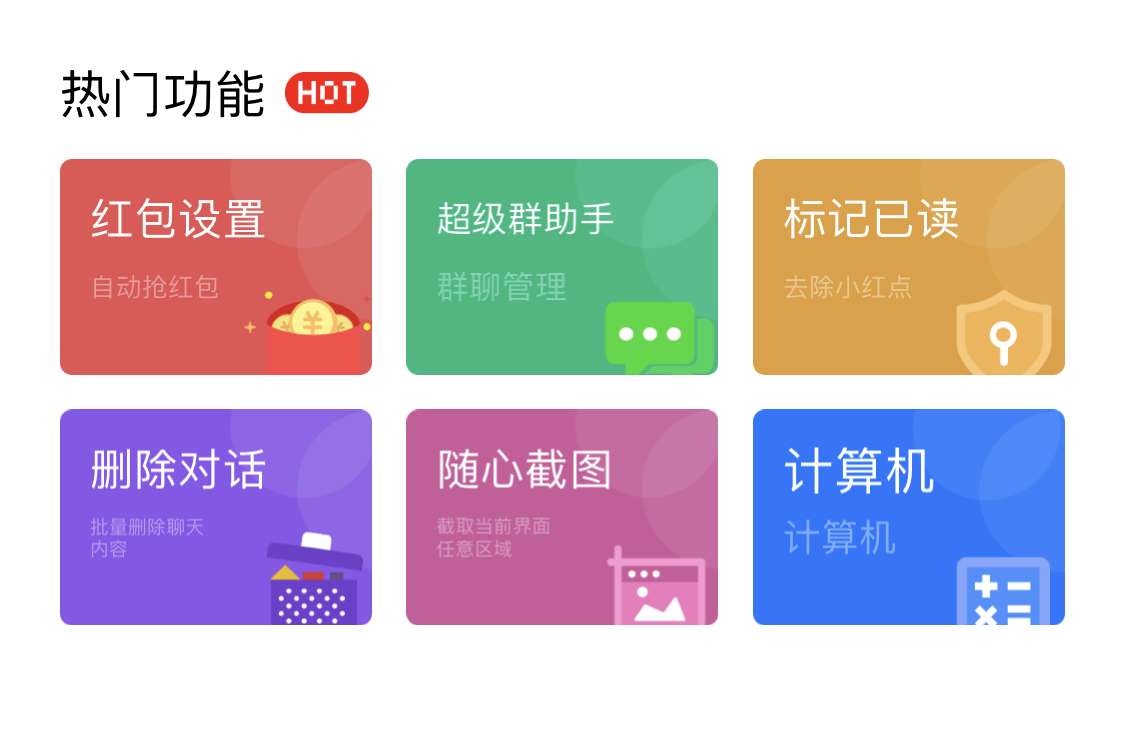Select the 标记已读 card

(x=908, y=267)
